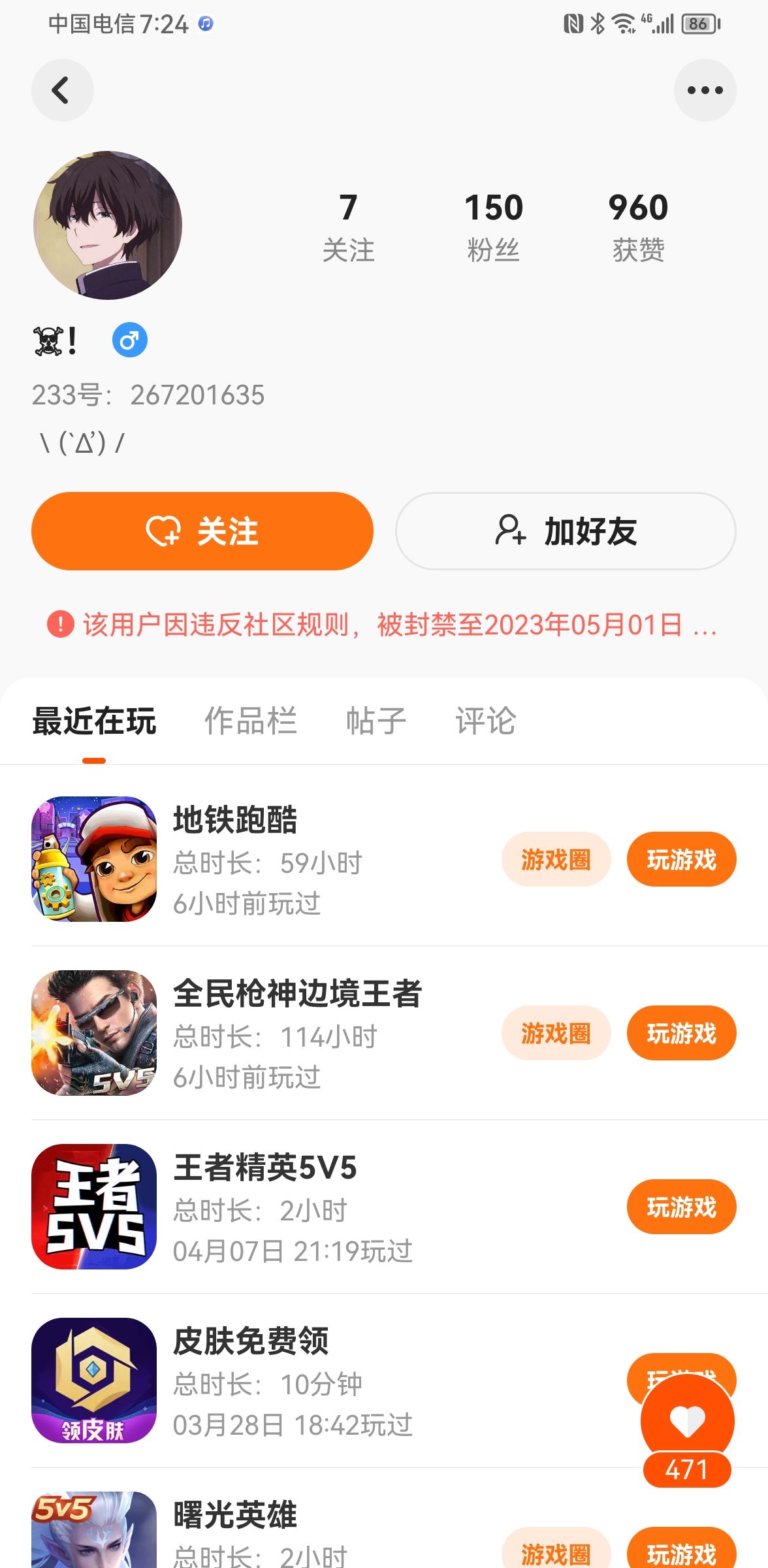Switch to the 评论 tab
This screenshot has width=768, height=1568.
486,721
